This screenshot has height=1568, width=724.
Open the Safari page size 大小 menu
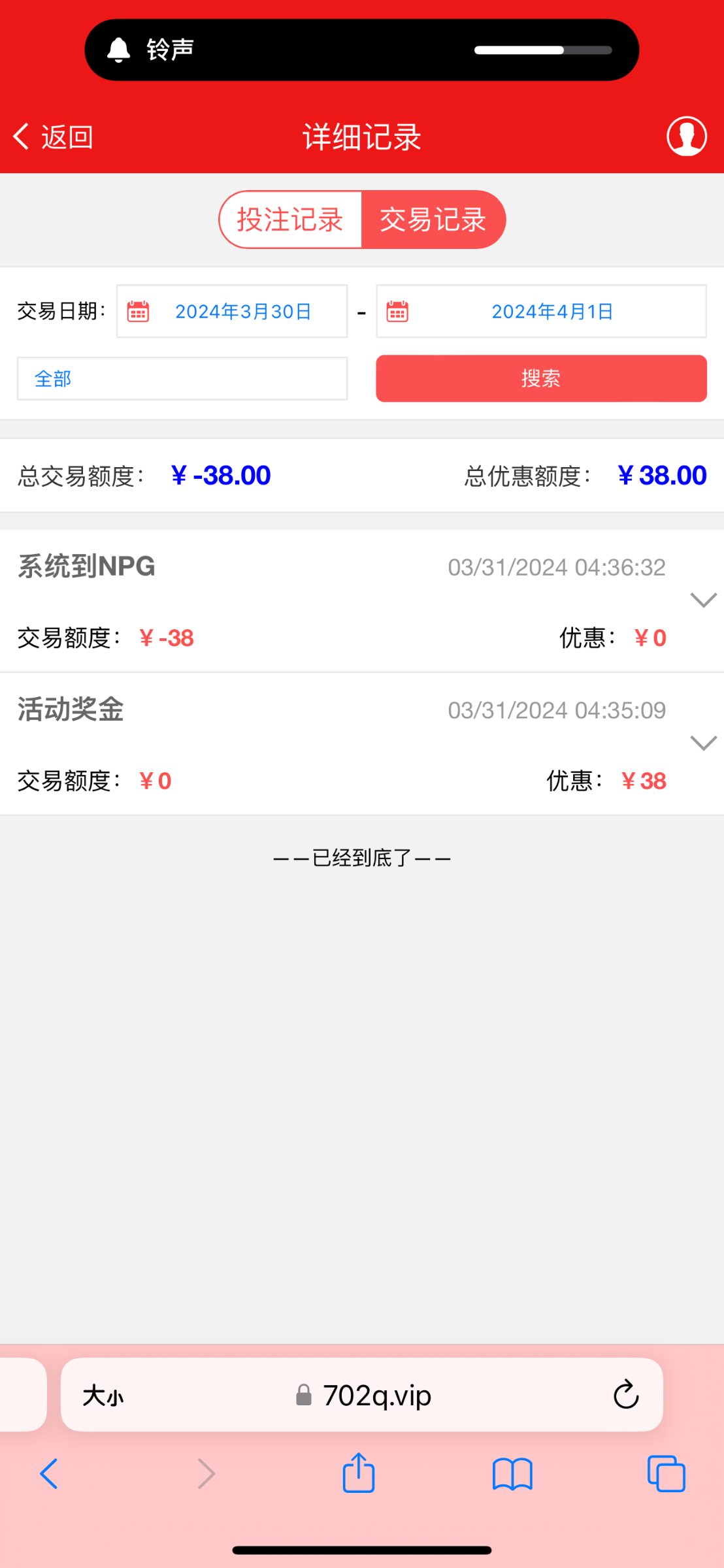[103, 1396]
